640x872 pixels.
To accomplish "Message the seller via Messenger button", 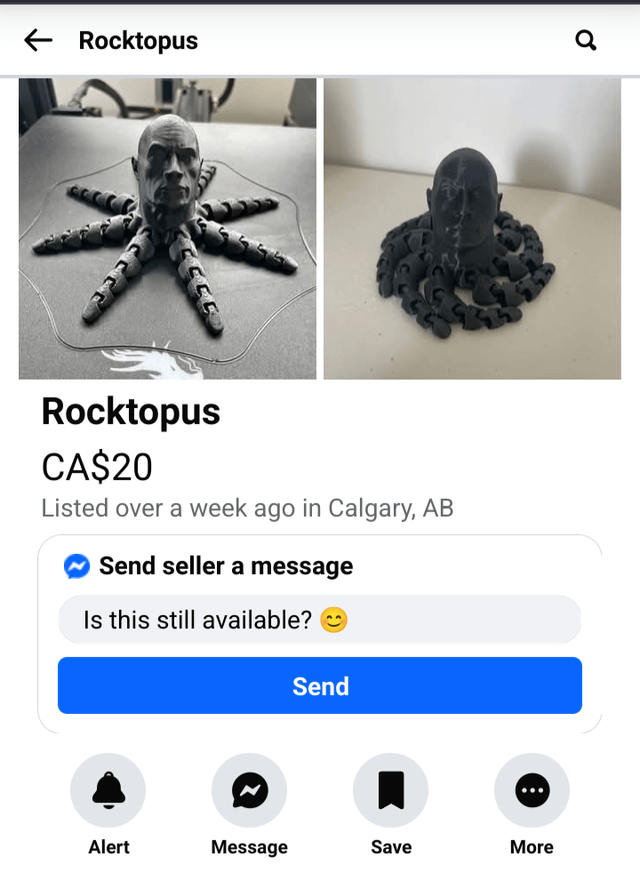I will 249,791.
